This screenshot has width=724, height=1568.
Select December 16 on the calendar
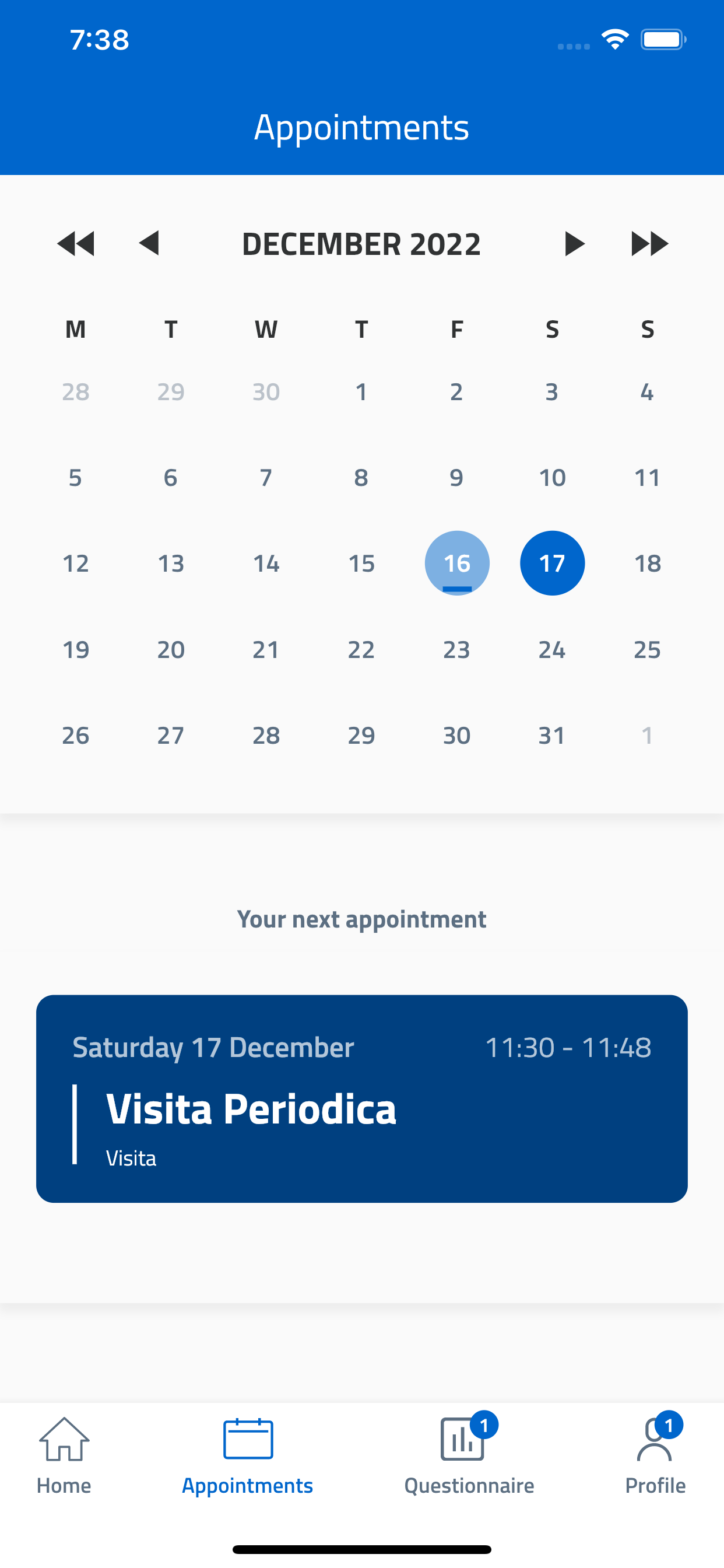coord(457,563)
